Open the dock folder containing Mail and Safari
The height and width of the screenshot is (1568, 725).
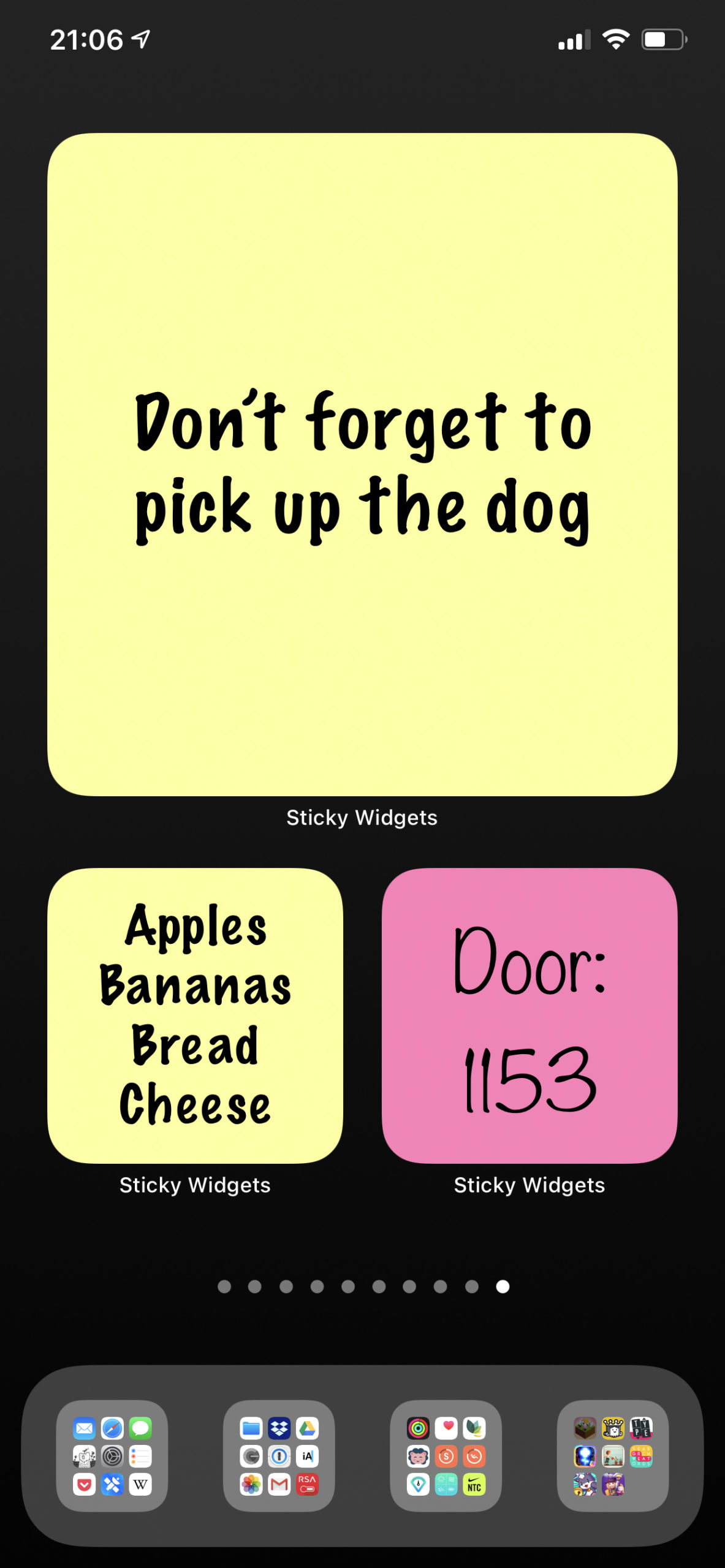(x=112, y=1456)
